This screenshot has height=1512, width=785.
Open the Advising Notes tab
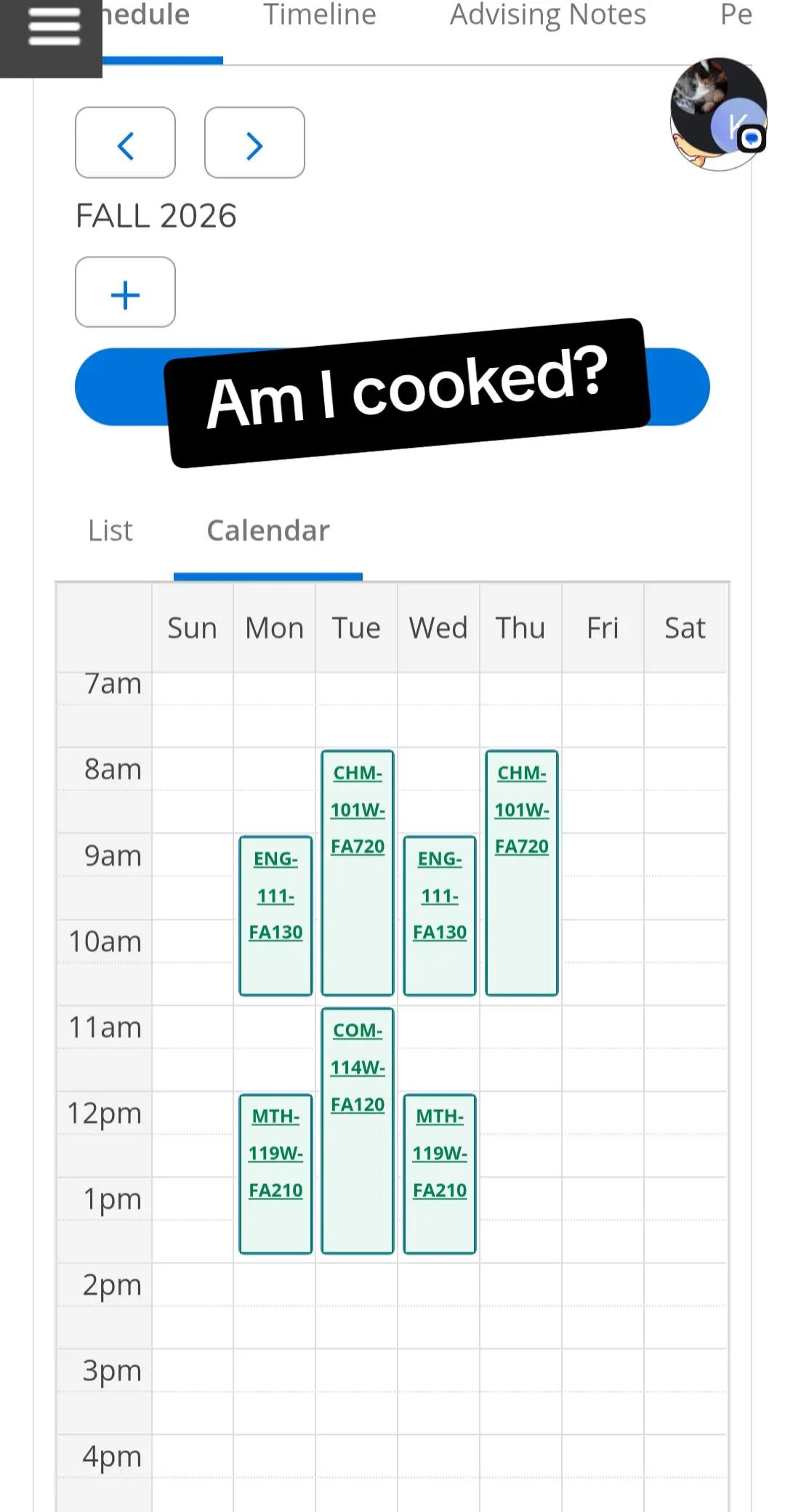click(x=547, y=16)
